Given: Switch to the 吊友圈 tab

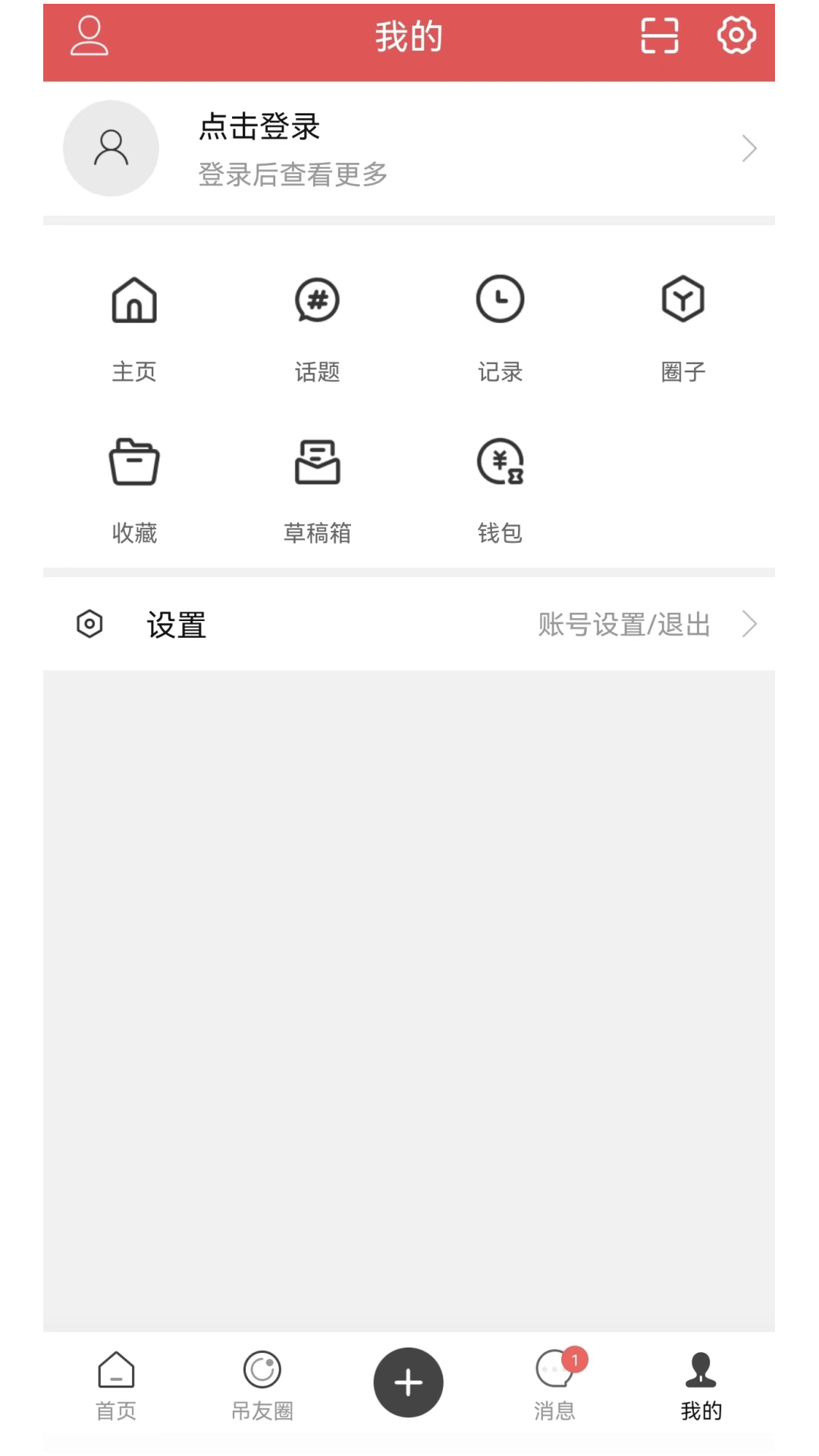Looking at the screenshot, I should click(262, 1385).
